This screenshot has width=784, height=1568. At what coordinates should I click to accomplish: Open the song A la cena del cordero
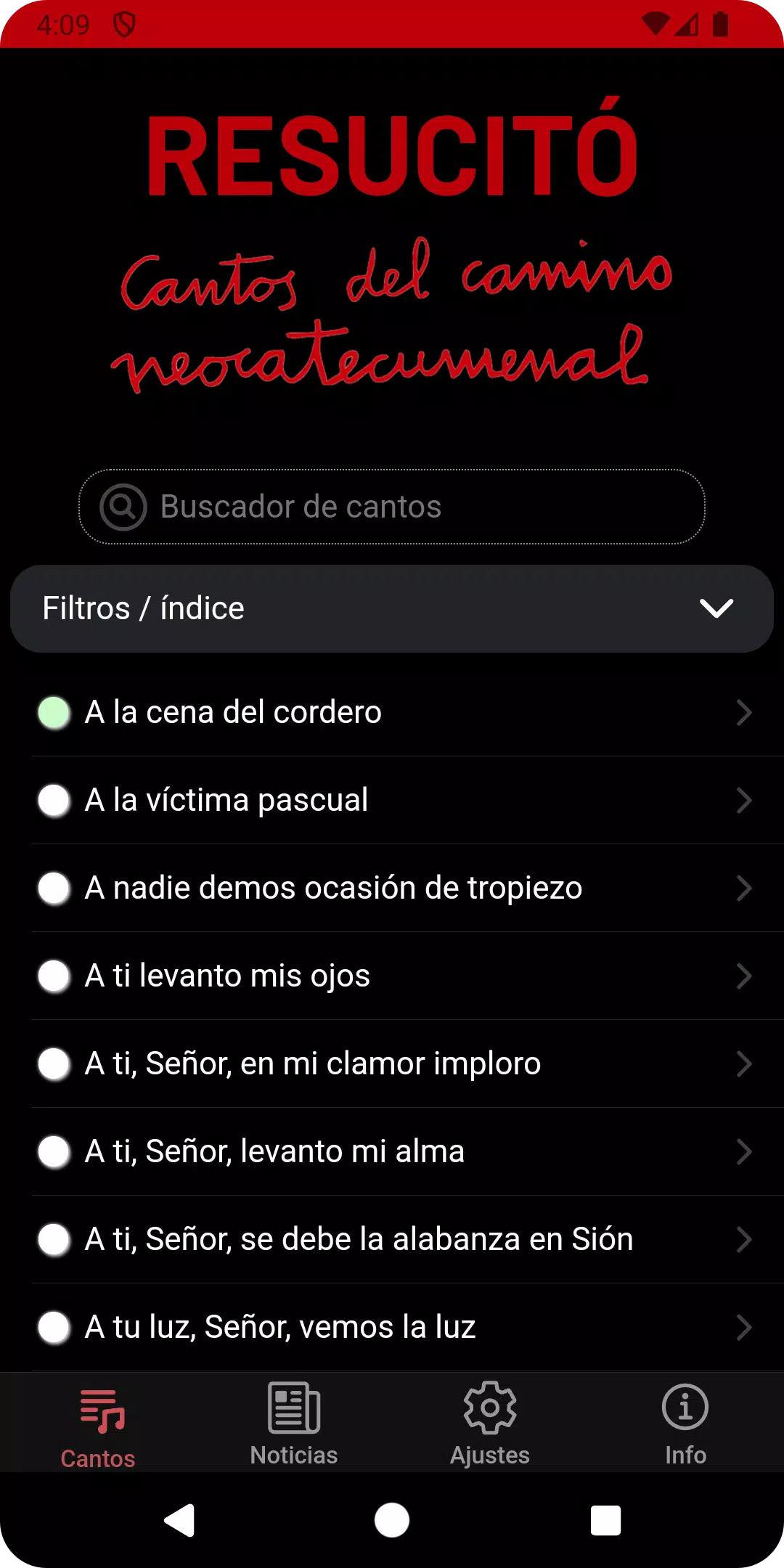[392, 712]
